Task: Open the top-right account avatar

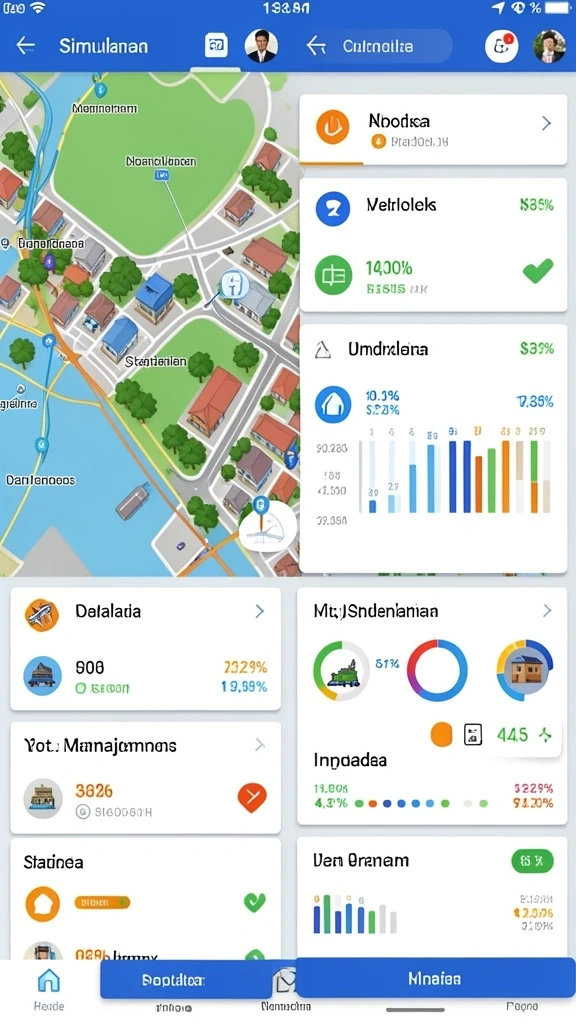Action: pos(549,46)
